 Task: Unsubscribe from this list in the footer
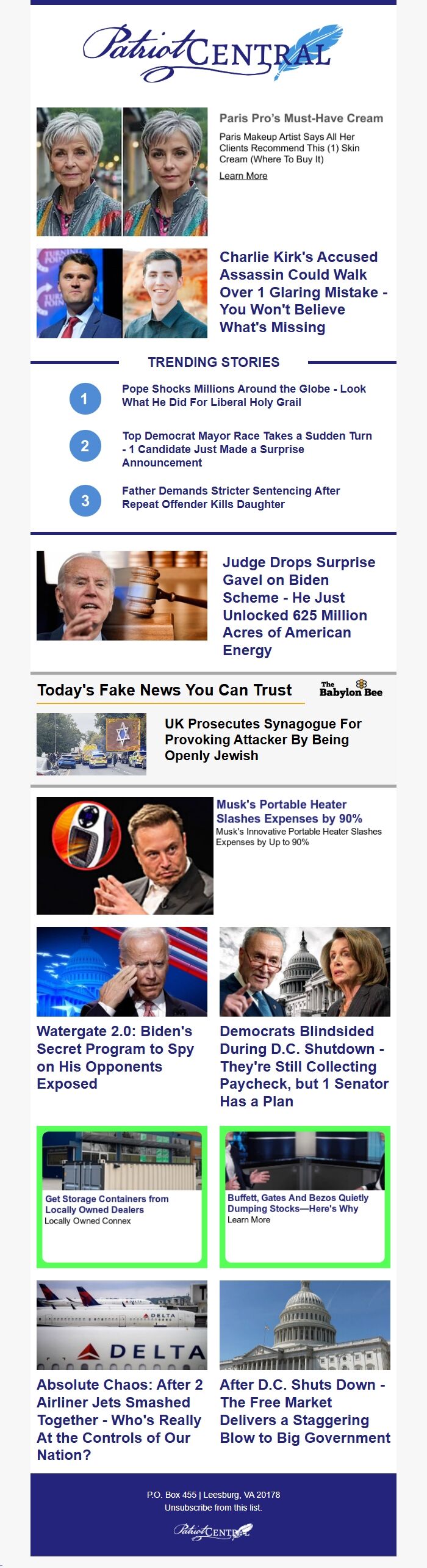click(x=213, y=1508)
